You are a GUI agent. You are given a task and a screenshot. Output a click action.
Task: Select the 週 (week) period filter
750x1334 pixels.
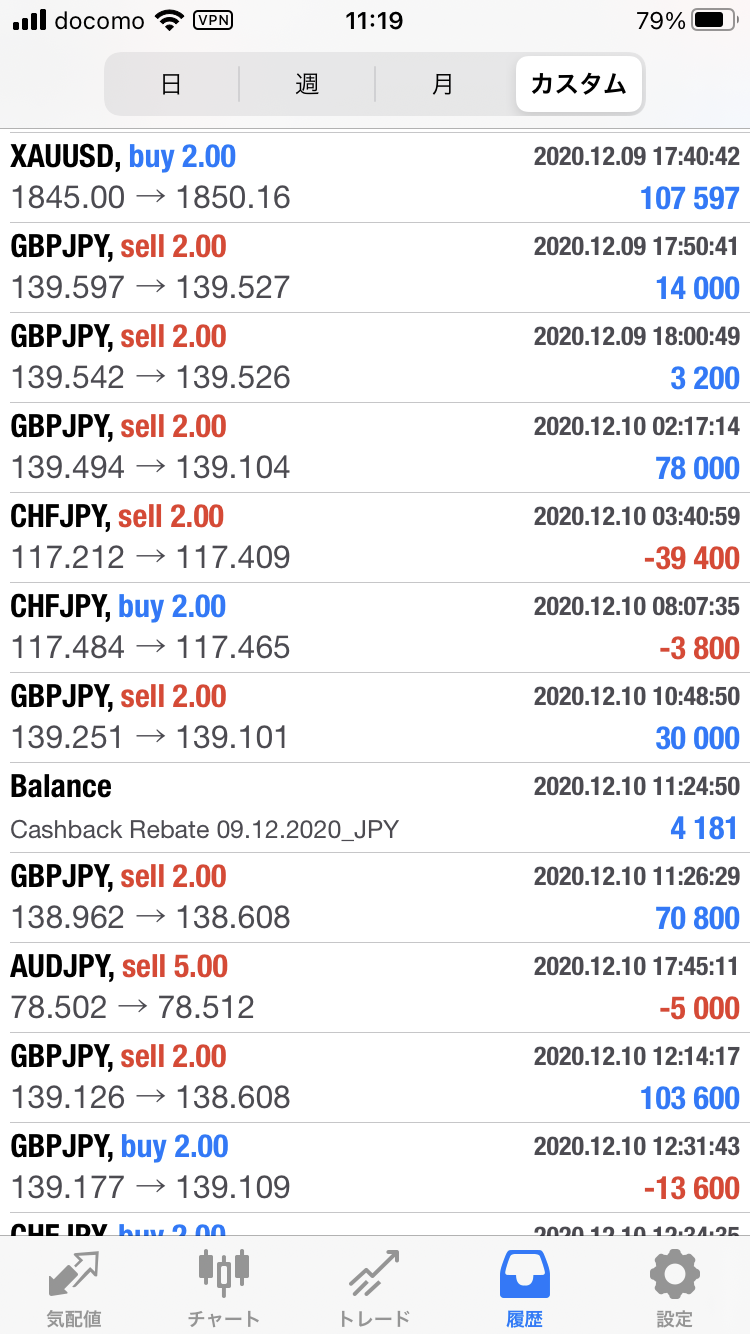click(307, 84)
